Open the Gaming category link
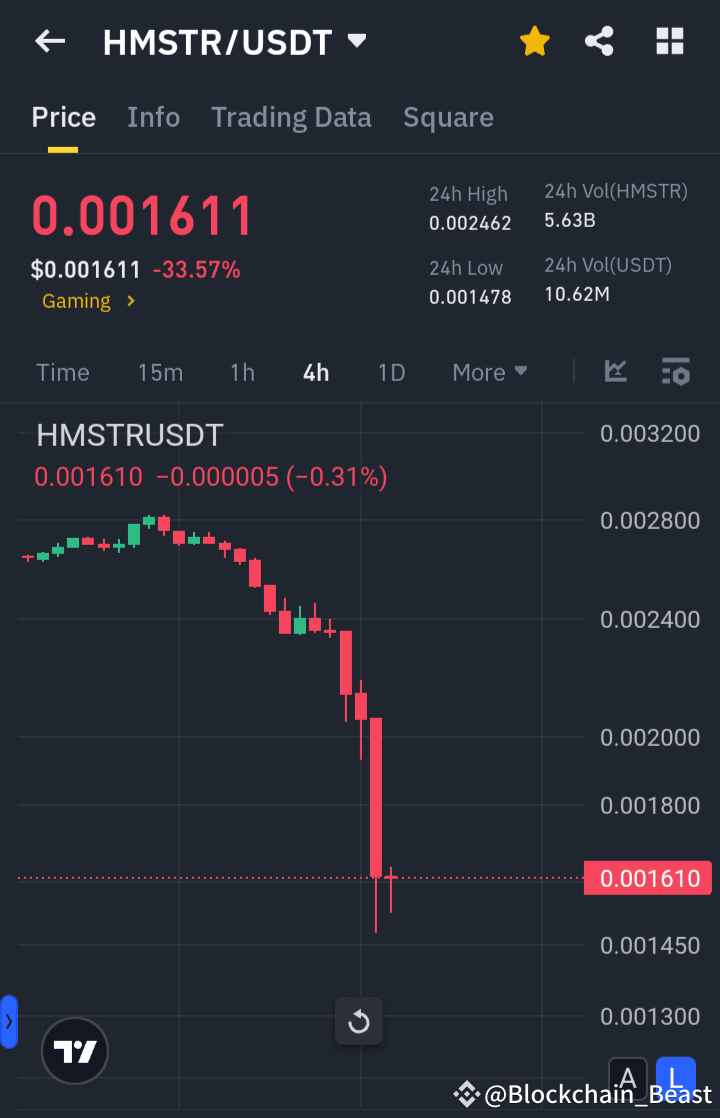This screenshot has height=1118, width=720. (x=76, y=301)
